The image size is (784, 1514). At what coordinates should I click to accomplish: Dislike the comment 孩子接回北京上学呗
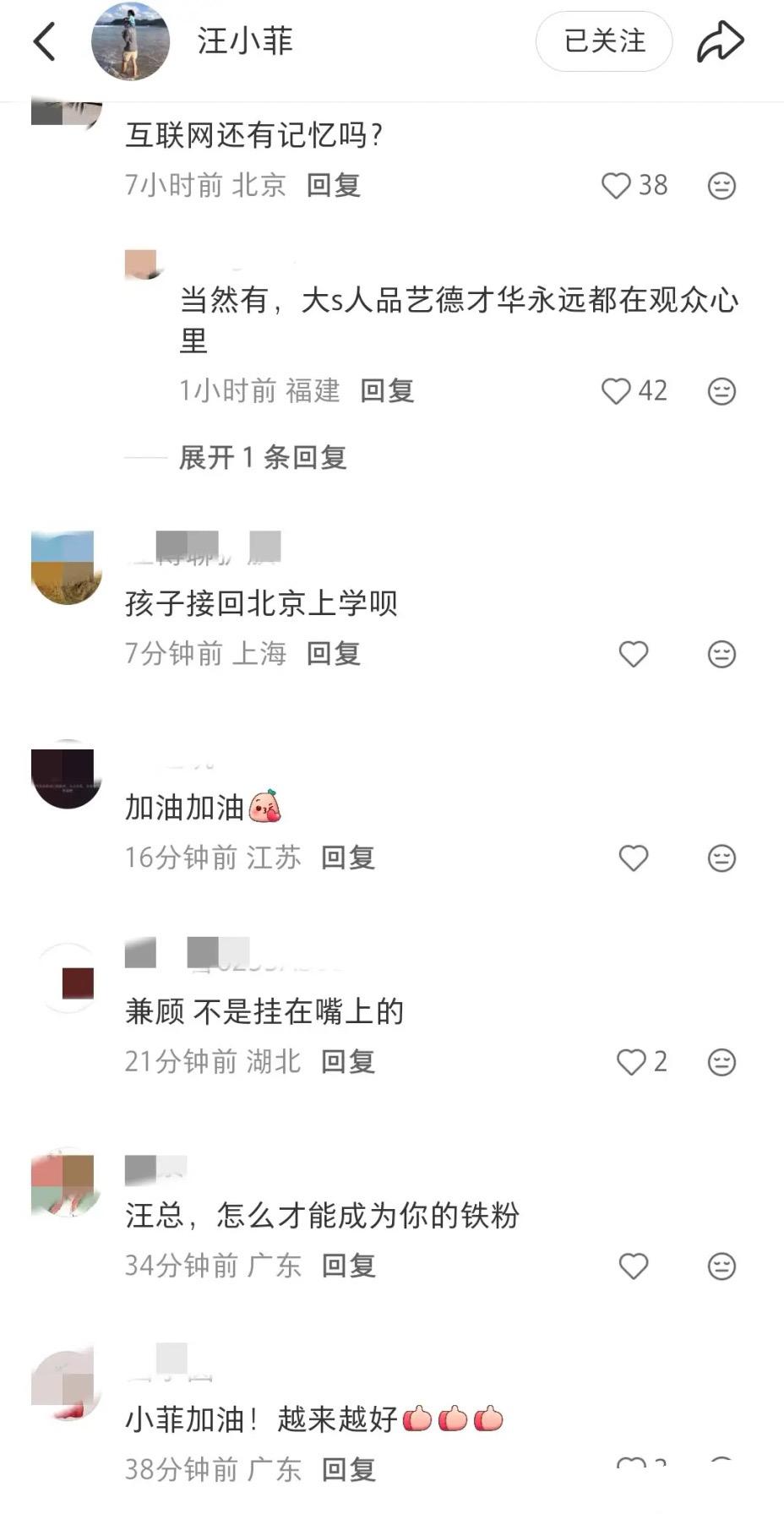point(721,654)
